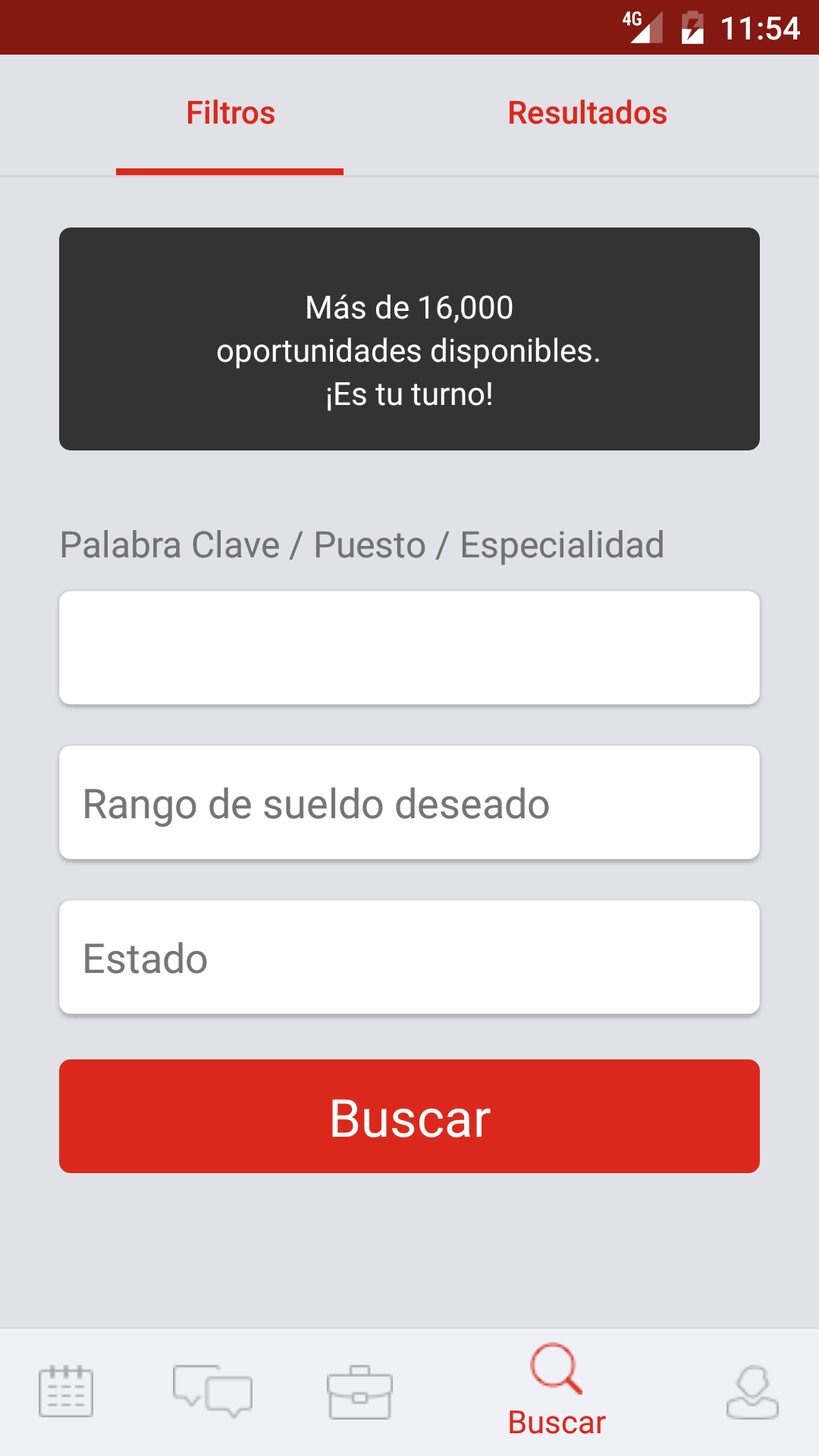Open the calendar tab in bottom navigation
819x1456 pixels.
point(66,1392)
